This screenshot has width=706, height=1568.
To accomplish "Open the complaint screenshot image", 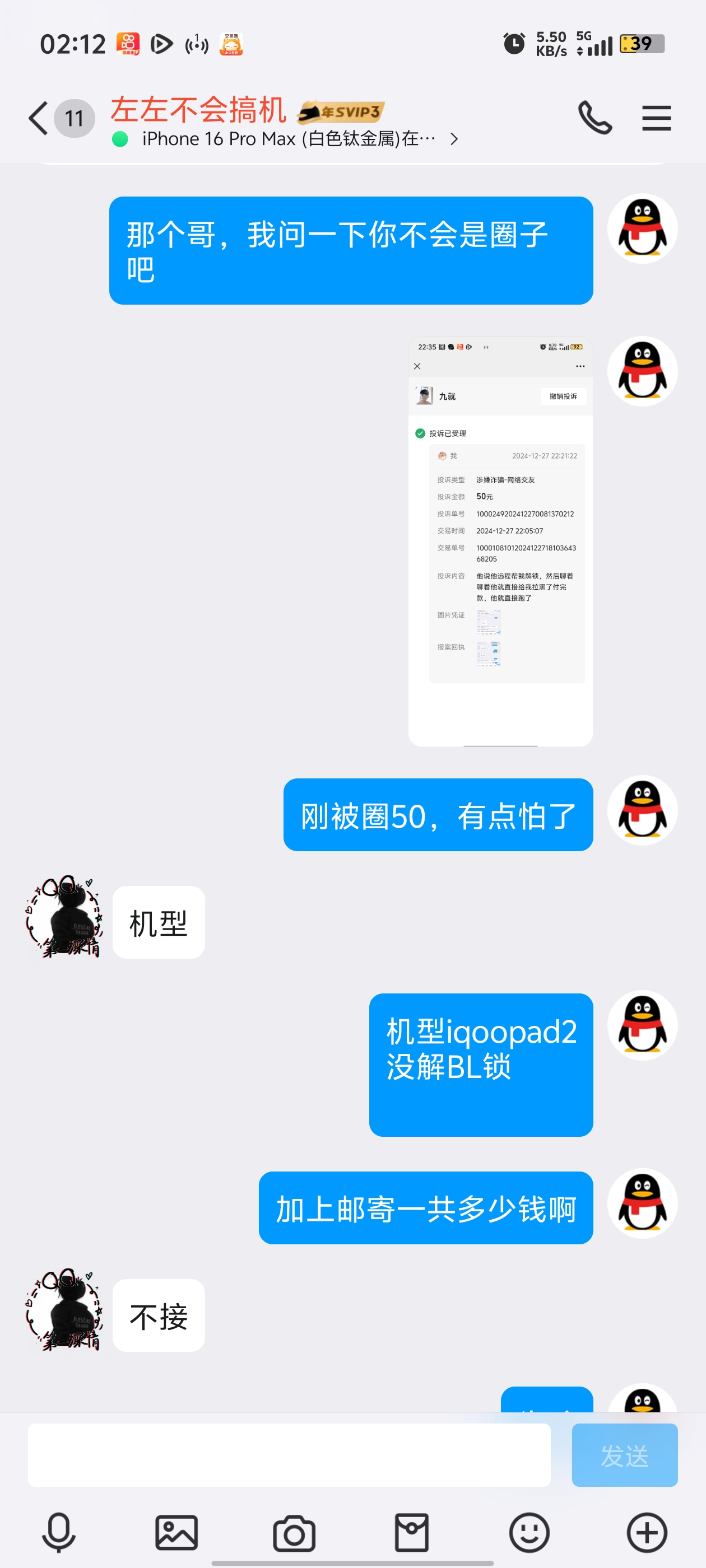I will pyautogui.click(x=500, y=541).
